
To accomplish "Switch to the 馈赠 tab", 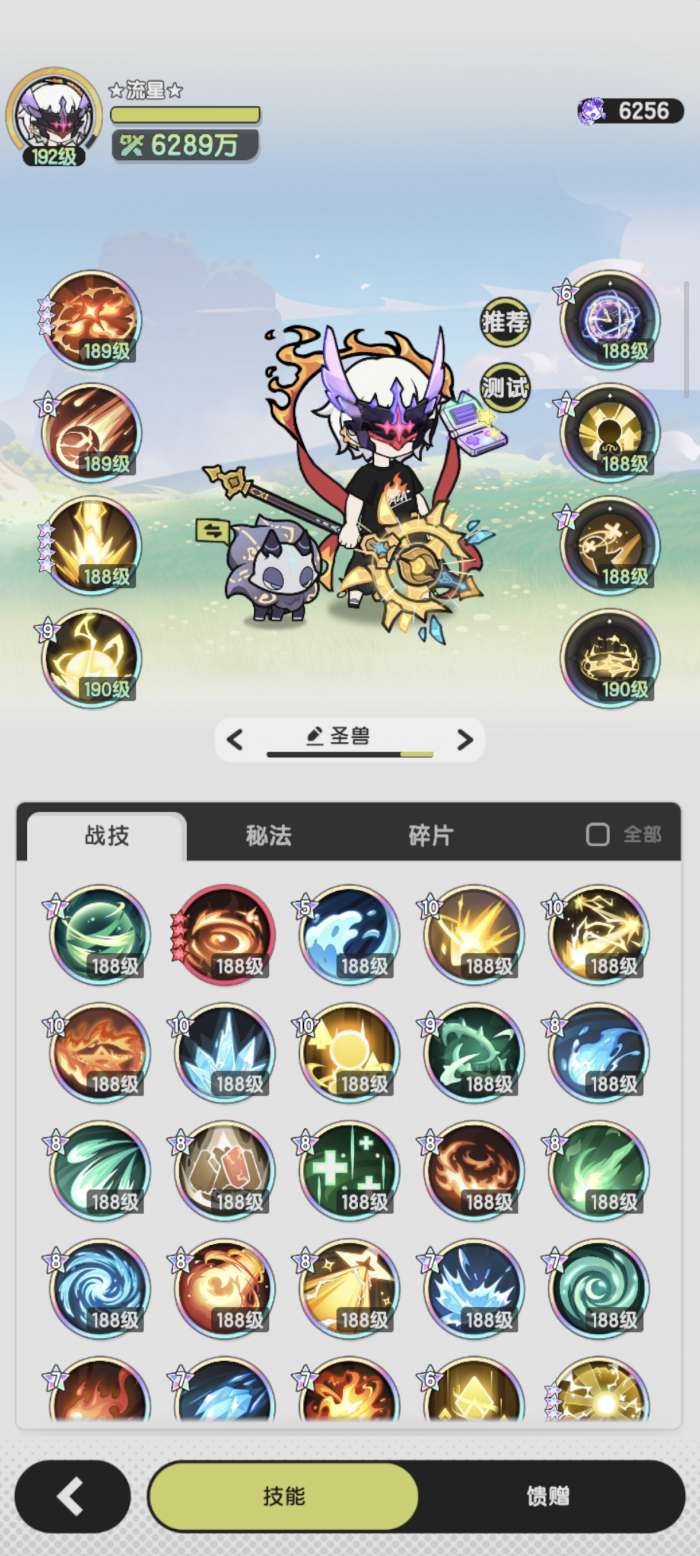I will 548,1496.
